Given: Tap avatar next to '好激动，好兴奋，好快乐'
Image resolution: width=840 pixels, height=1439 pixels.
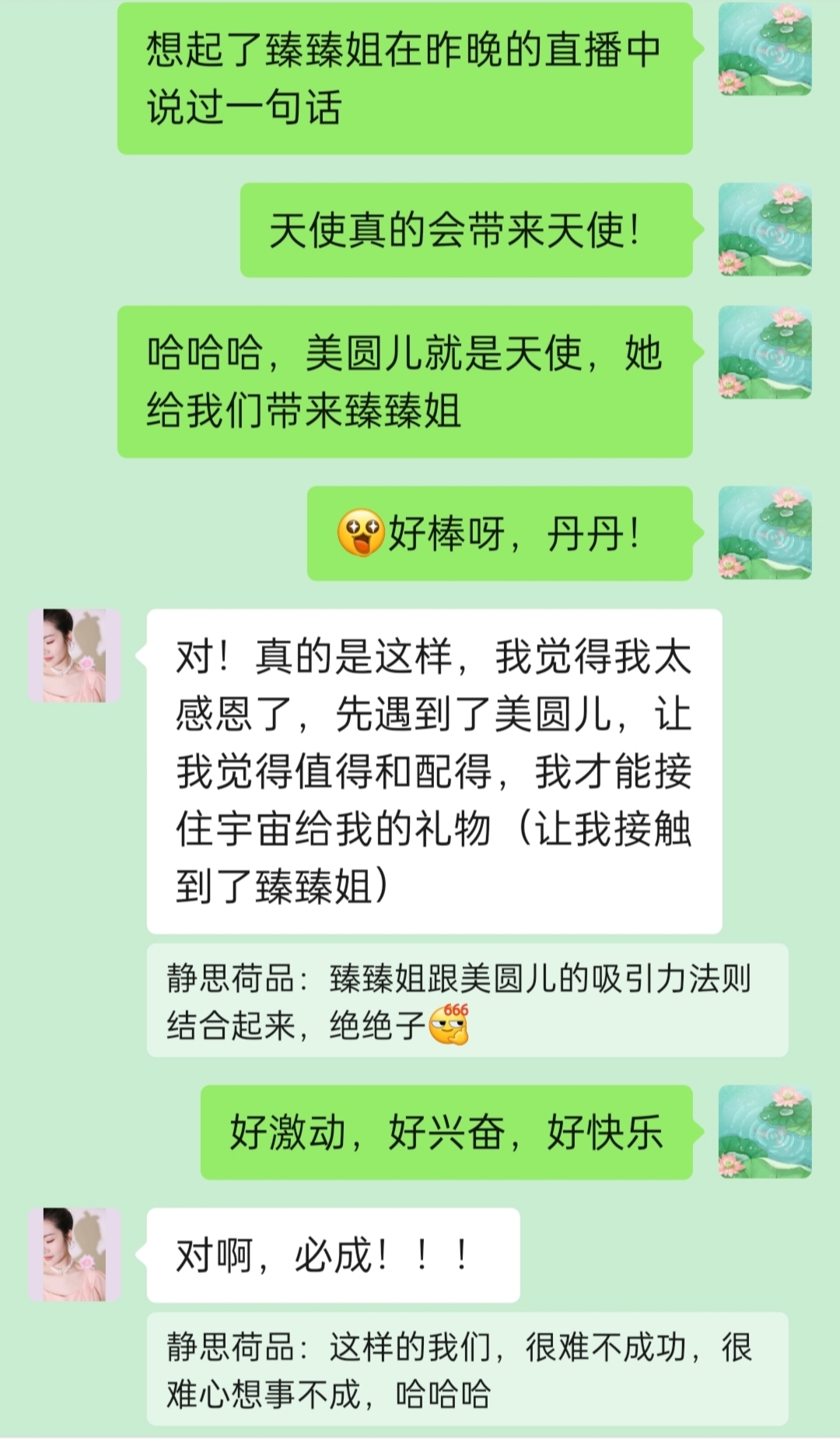Looking at the screenshot, I should pyautogui.click(x=765, y=1132).
